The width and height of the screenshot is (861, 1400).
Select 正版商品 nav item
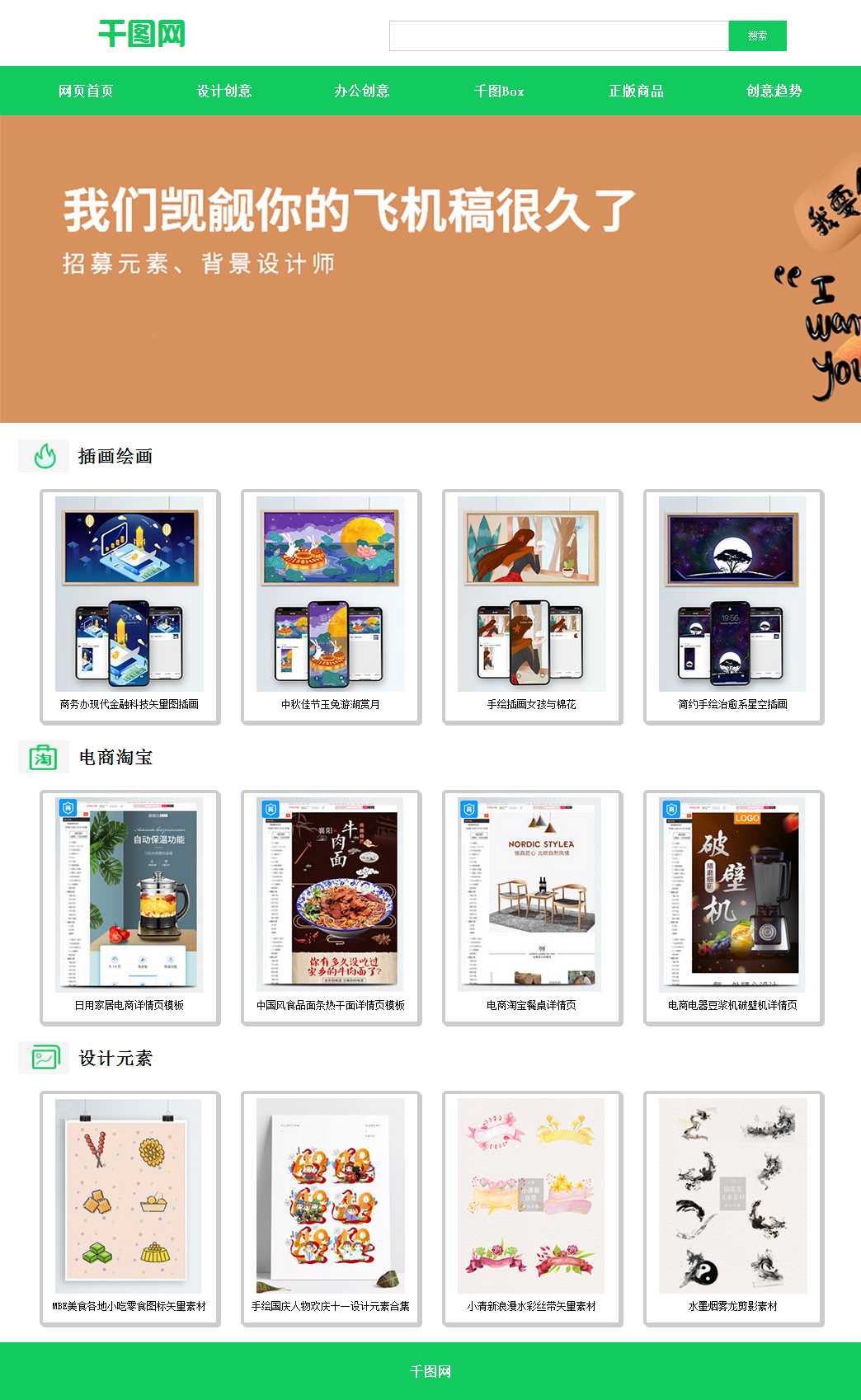click(636, 91)
